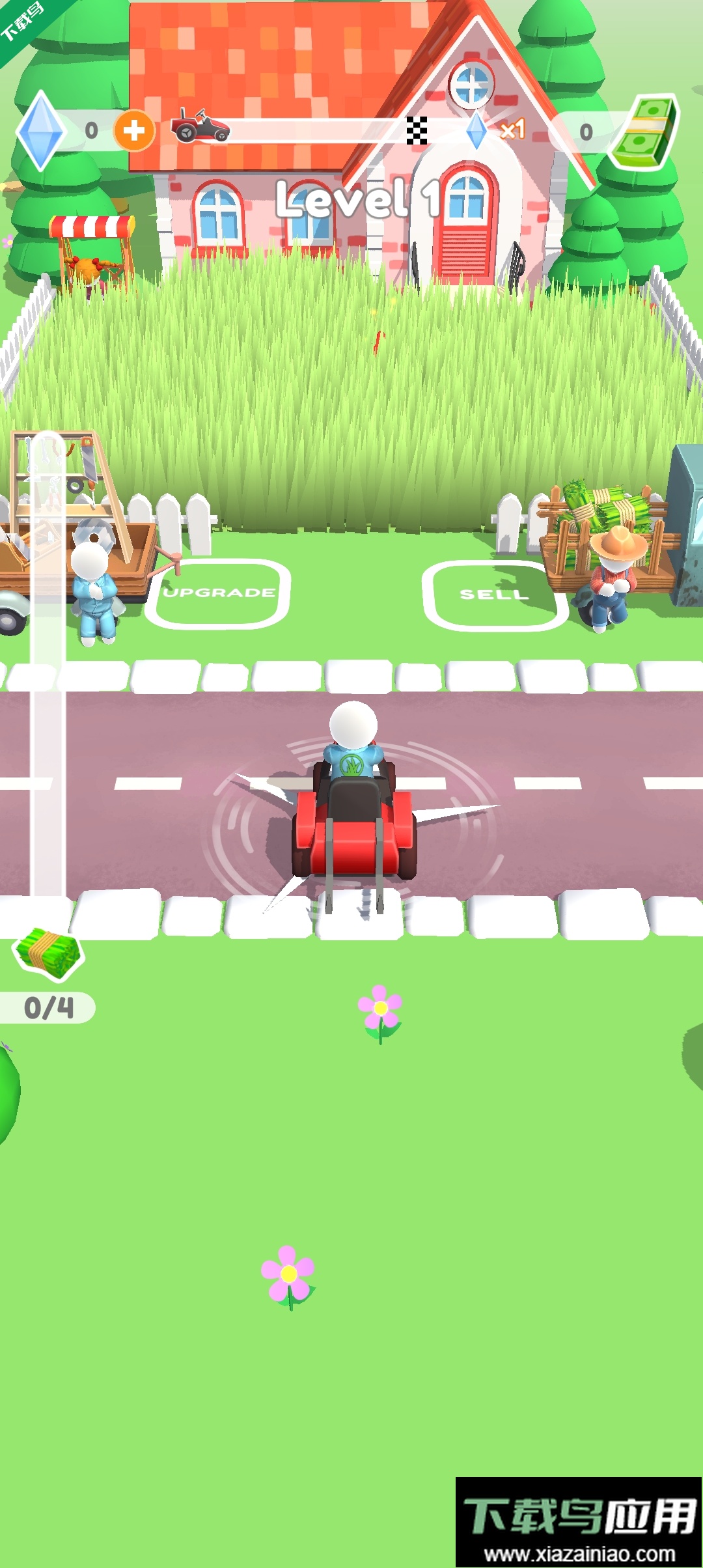Tap the UPGRADE zone on the lawn
This screenshot has height=1568, width=703.
[x=219, y=593]
